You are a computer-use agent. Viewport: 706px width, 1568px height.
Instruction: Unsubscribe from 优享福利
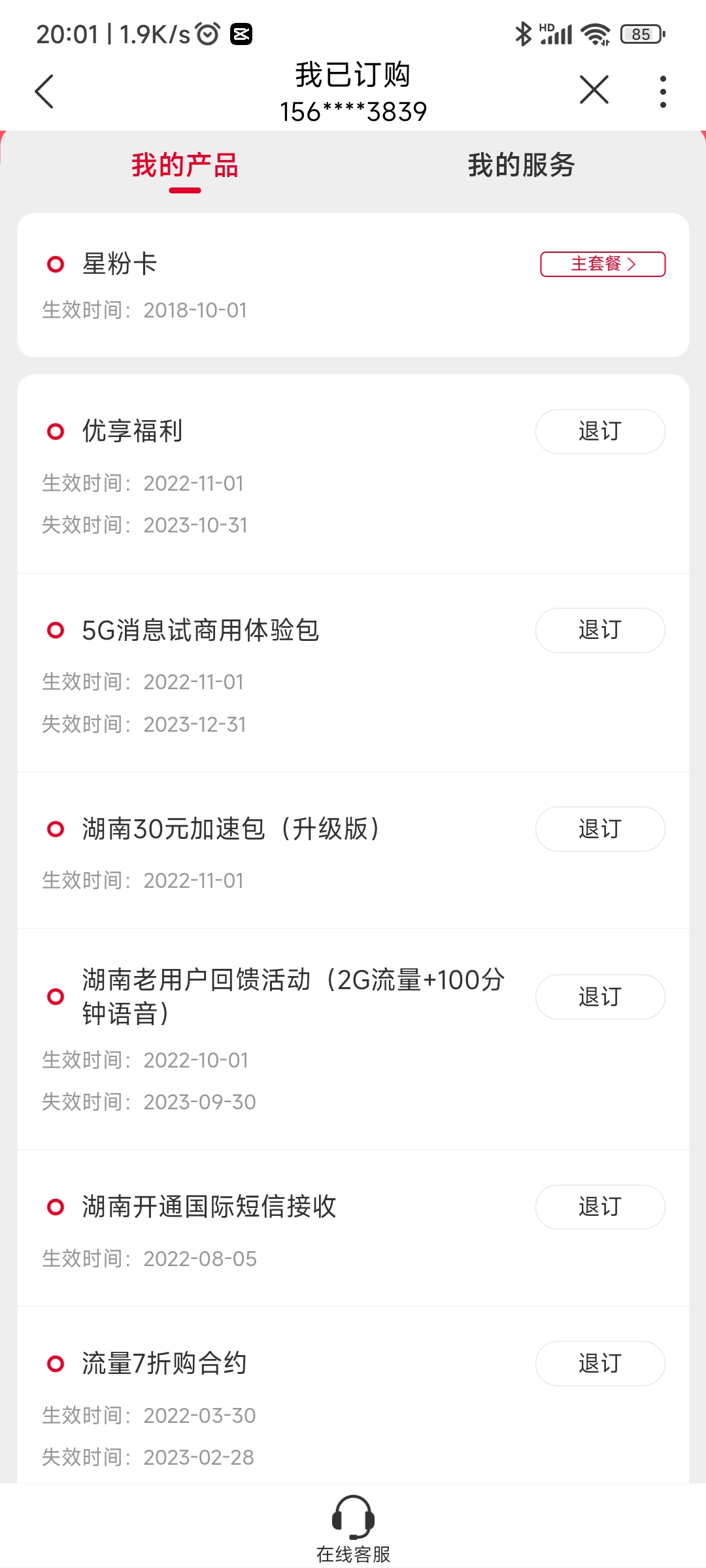[x=599, y=431]
